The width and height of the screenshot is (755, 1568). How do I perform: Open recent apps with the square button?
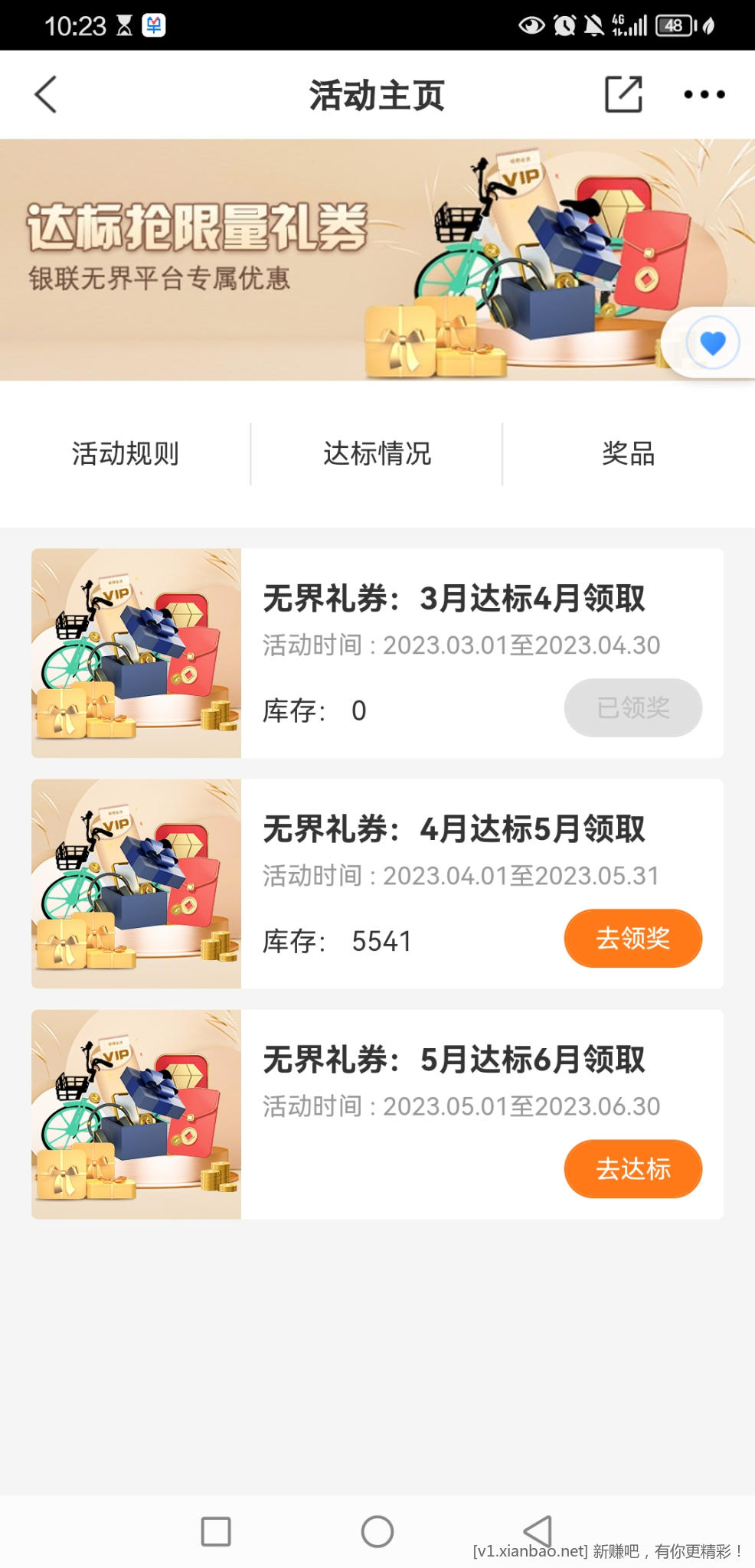point(216,1531)
